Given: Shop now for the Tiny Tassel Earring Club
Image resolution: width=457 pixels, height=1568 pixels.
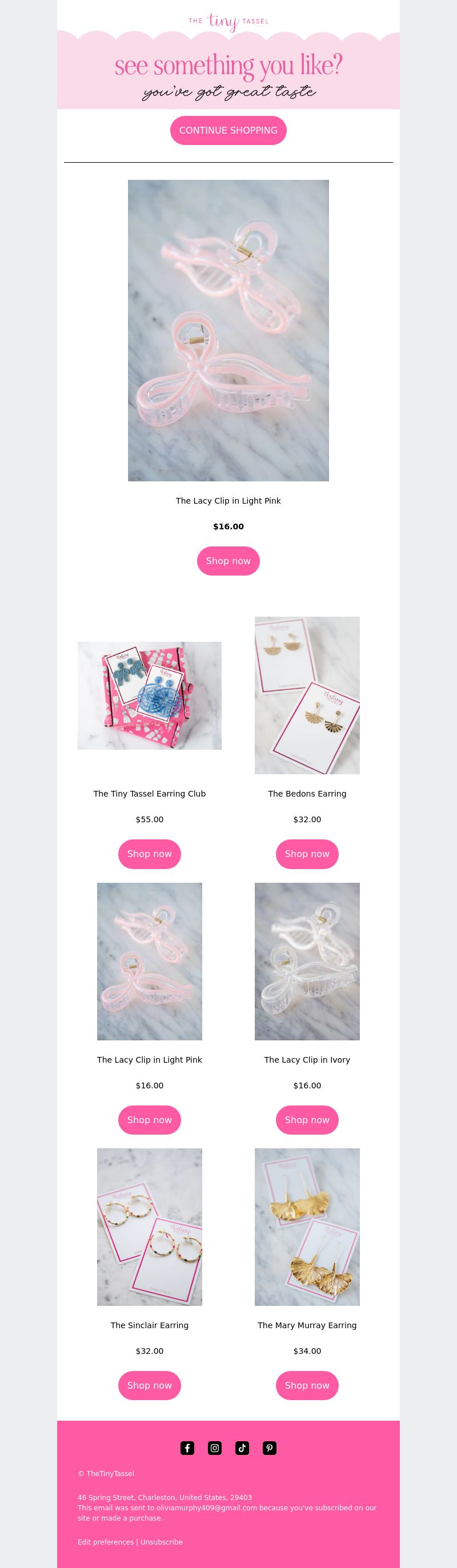Looking at the screenshot, I should (x=149, y=854).
